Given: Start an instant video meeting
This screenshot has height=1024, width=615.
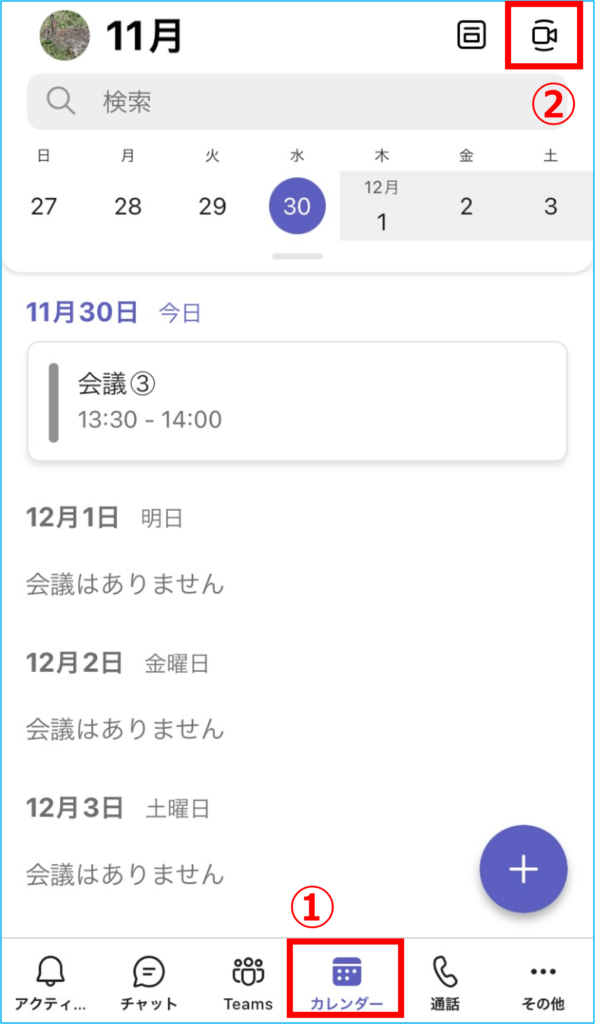Looking at the screenshot, I should (543, 35).
